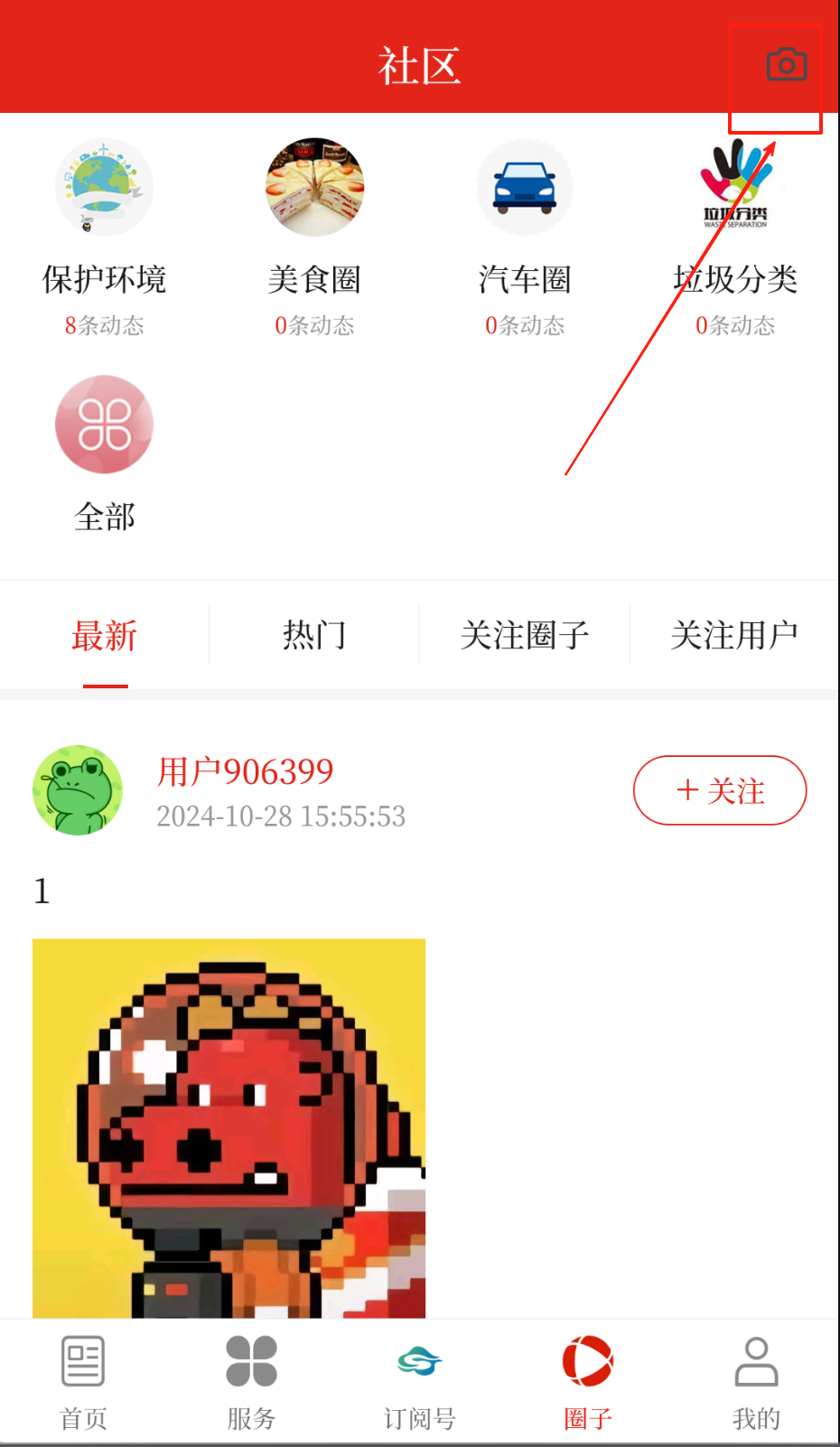Image resolution: width=840 pixels, height=1447 pixels.
Task: Select the 圈子 tab
Action: [x=587, y=1382]
